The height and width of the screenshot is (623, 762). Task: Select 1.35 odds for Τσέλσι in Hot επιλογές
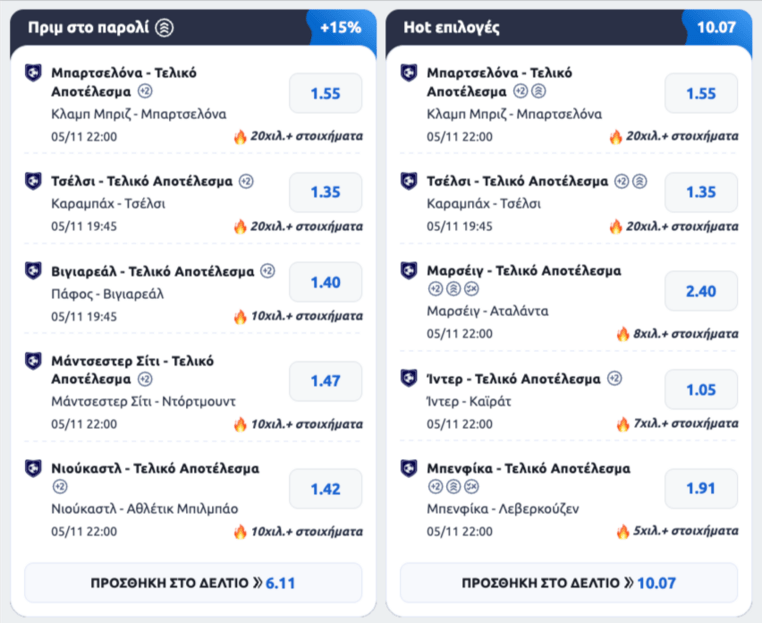click(701, 192)
